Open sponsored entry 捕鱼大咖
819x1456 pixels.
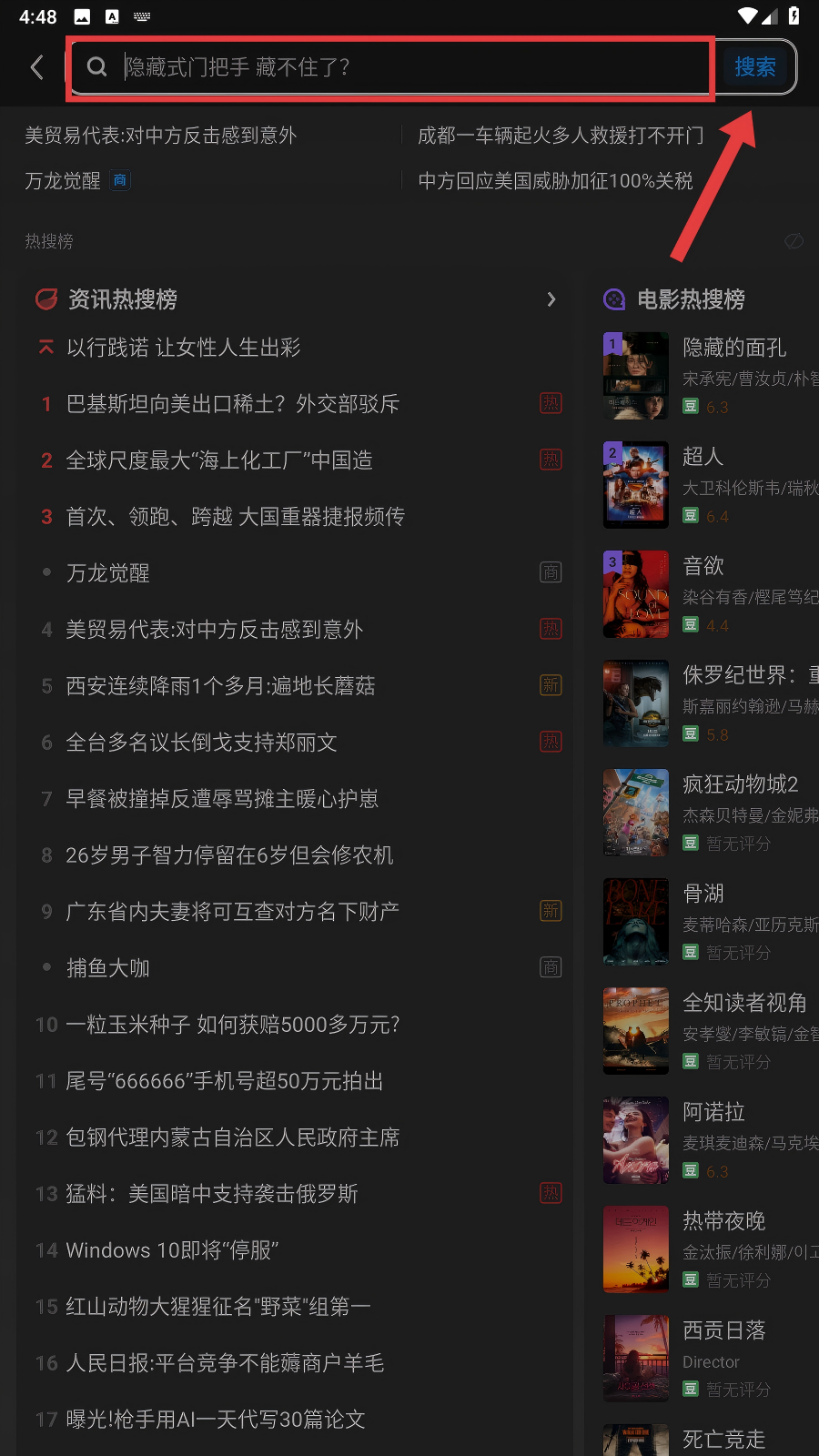click(x=108, y=968)
